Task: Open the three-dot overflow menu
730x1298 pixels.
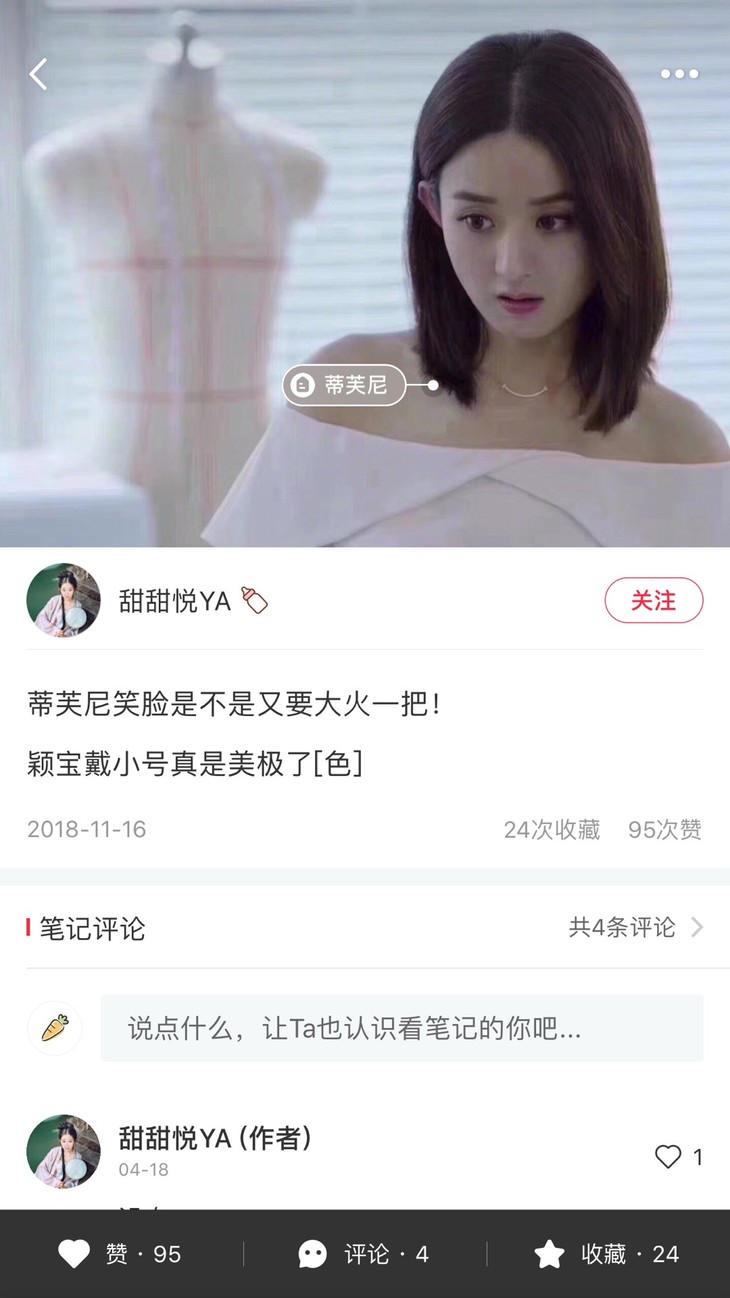Action: (x=679, y=74)
